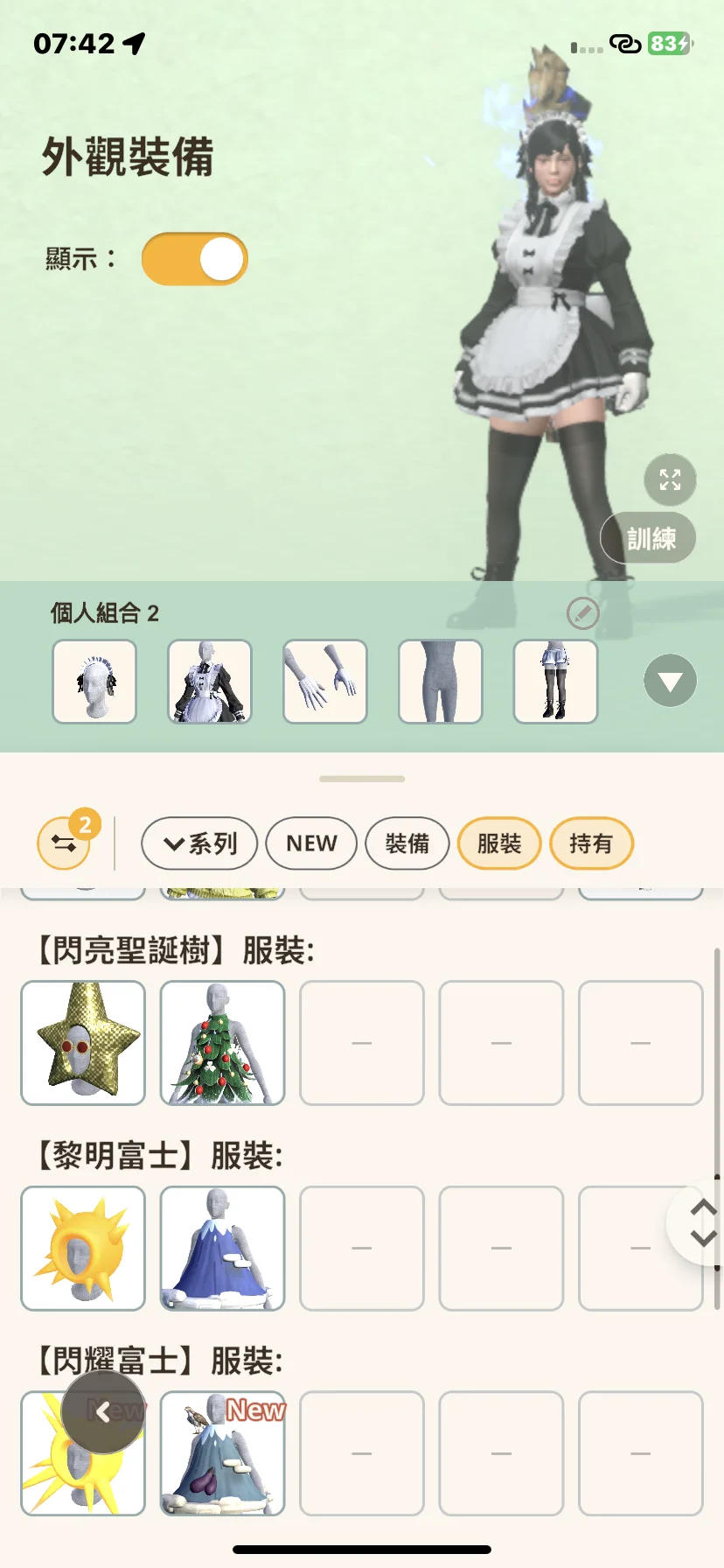
Task: Tap the 訓練 training button
Action: click(649, 538)
